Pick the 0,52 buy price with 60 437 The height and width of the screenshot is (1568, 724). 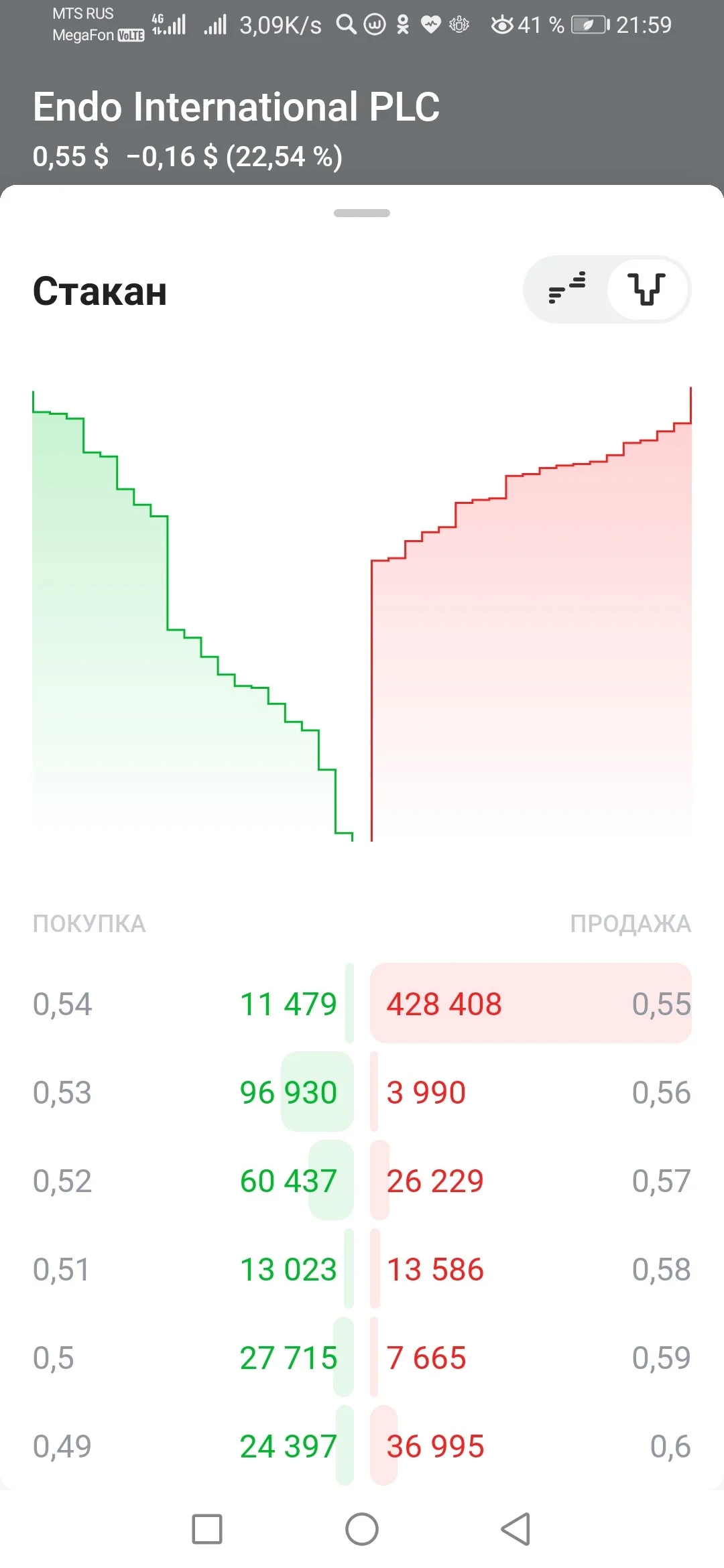(193, 1180)
